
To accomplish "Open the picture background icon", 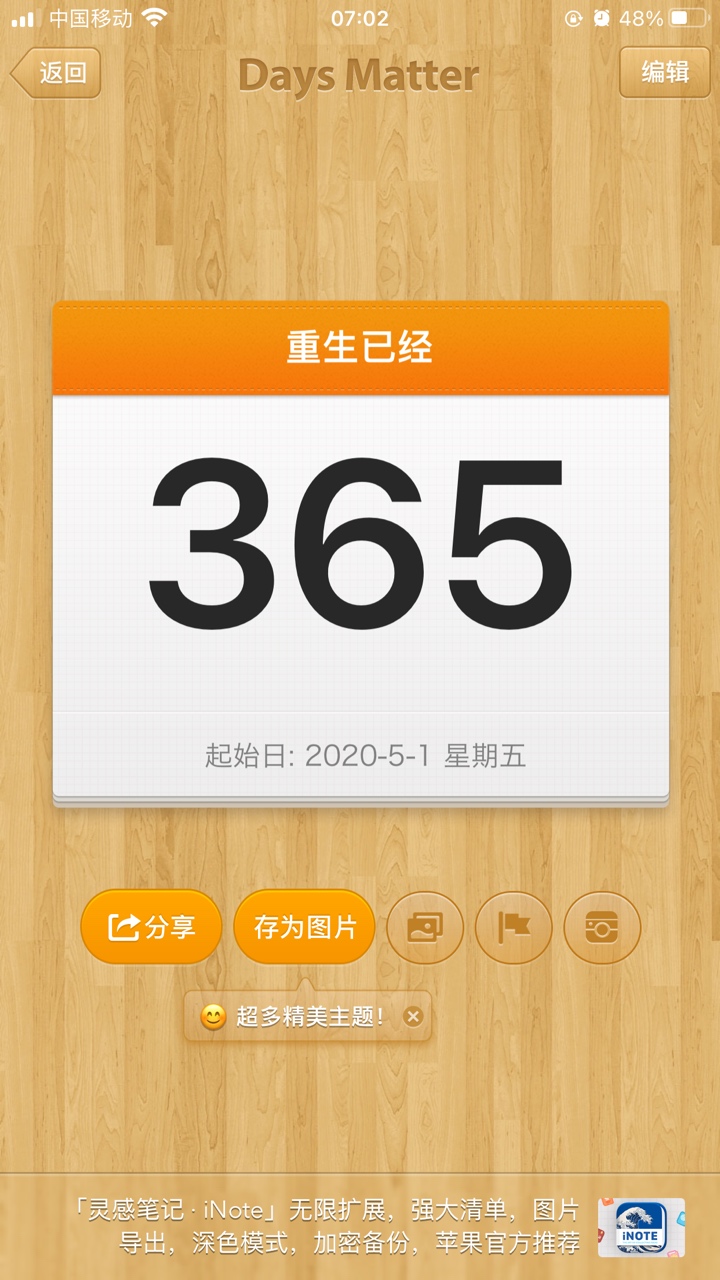I will tap(425, 928).
